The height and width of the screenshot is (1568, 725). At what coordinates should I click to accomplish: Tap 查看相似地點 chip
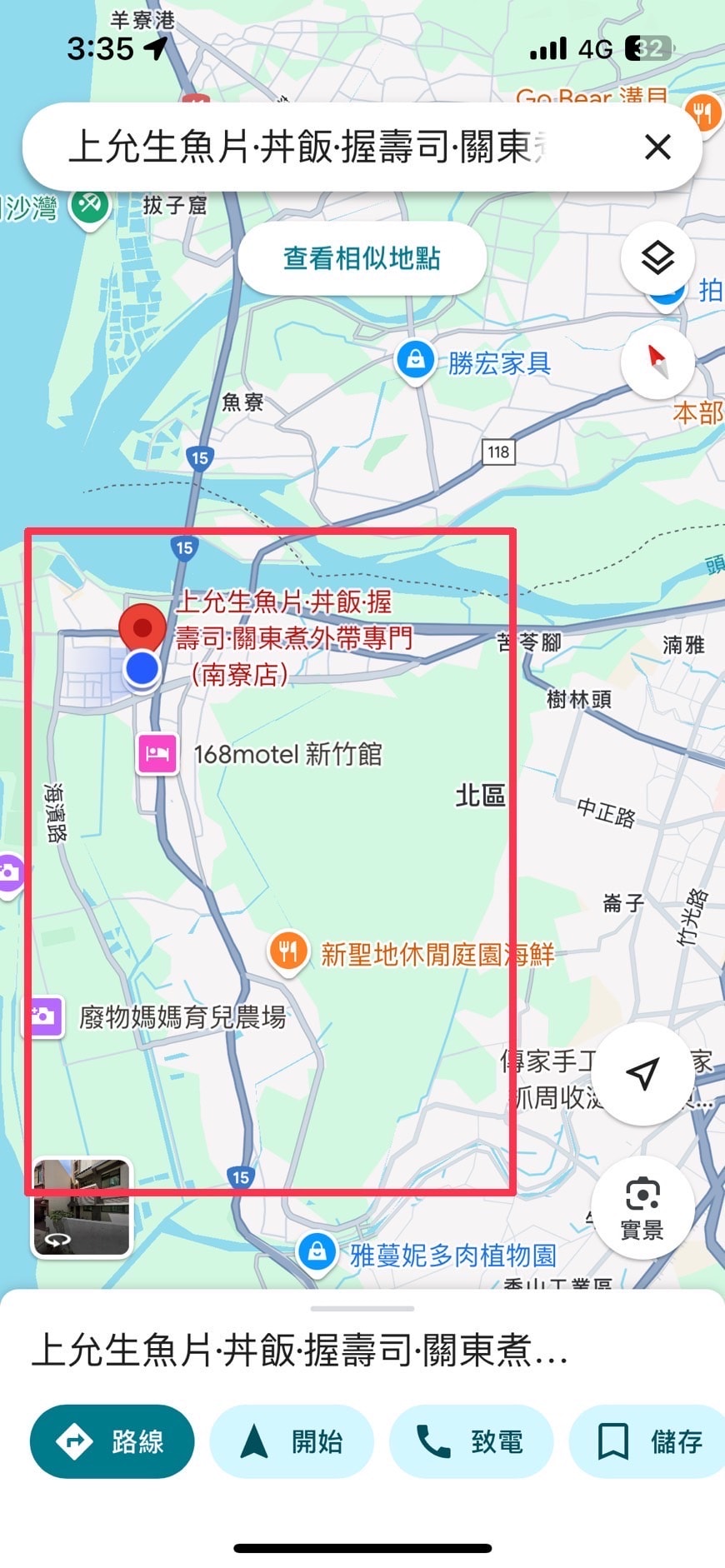click(x=362, y=258)
